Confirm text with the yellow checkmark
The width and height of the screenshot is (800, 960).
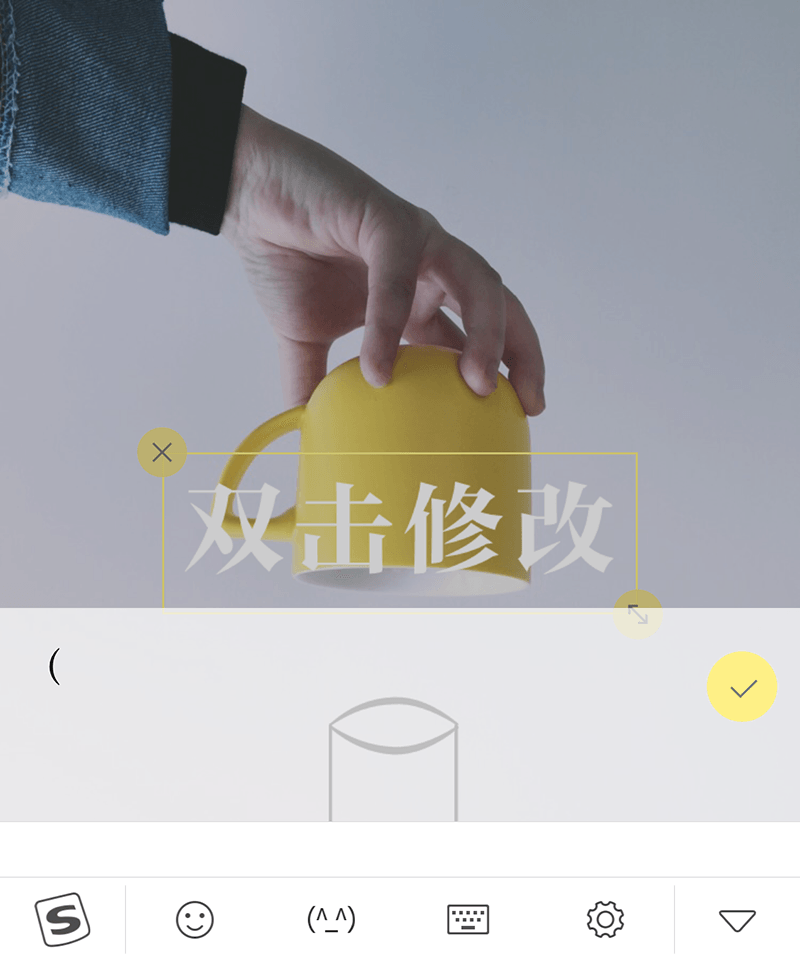click(742, 687)
